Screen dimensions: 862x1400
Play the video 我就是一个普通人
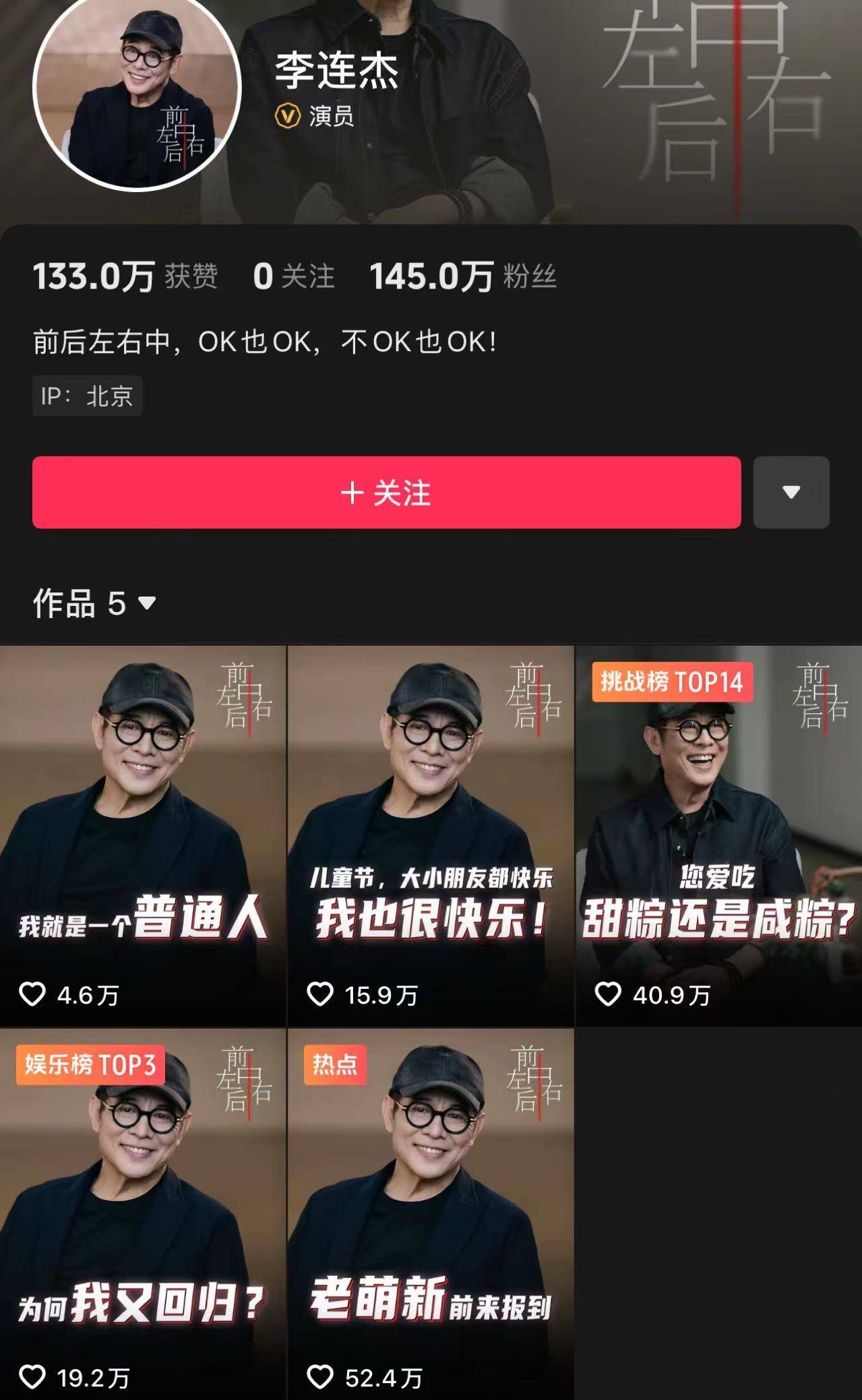[143, 836]
